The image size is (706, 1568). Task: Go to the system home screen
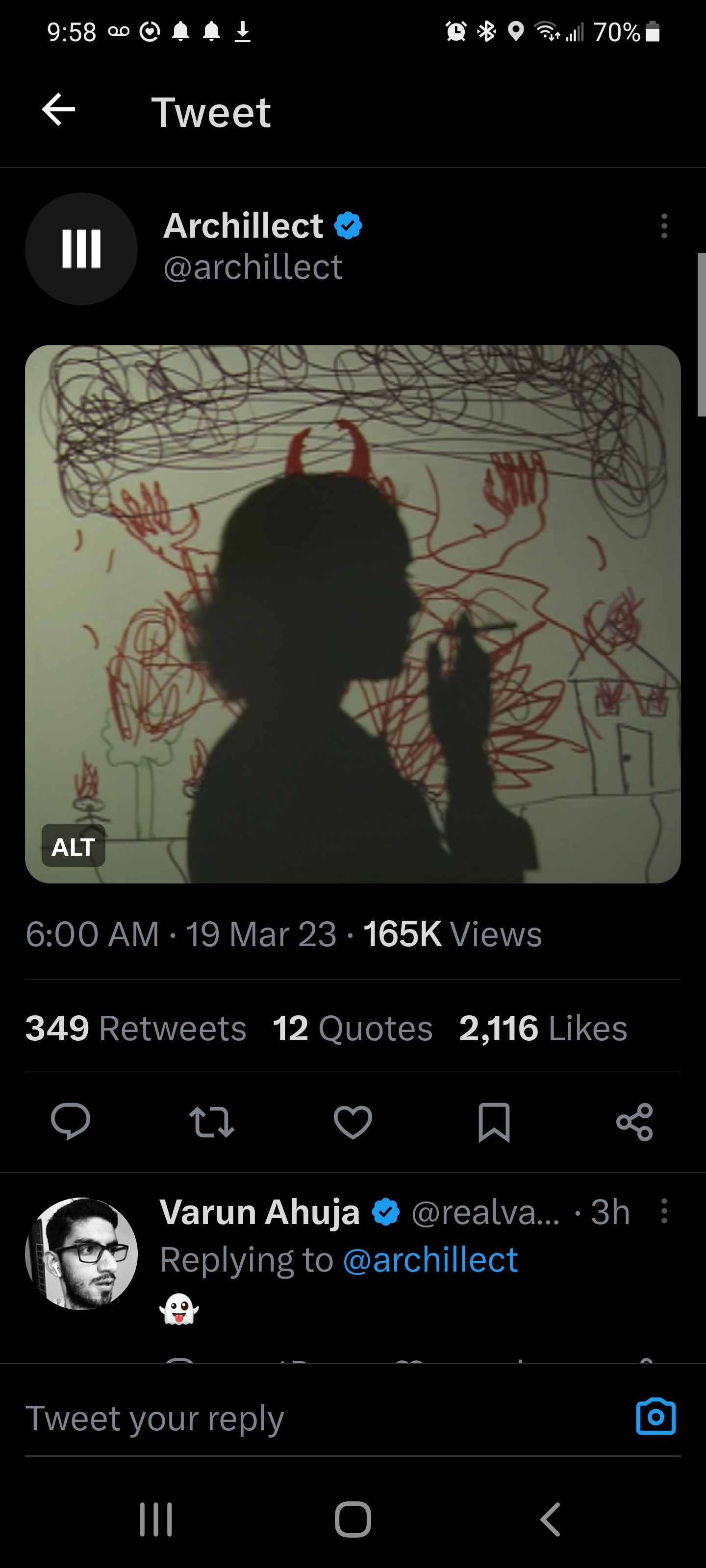(353, 1519)
